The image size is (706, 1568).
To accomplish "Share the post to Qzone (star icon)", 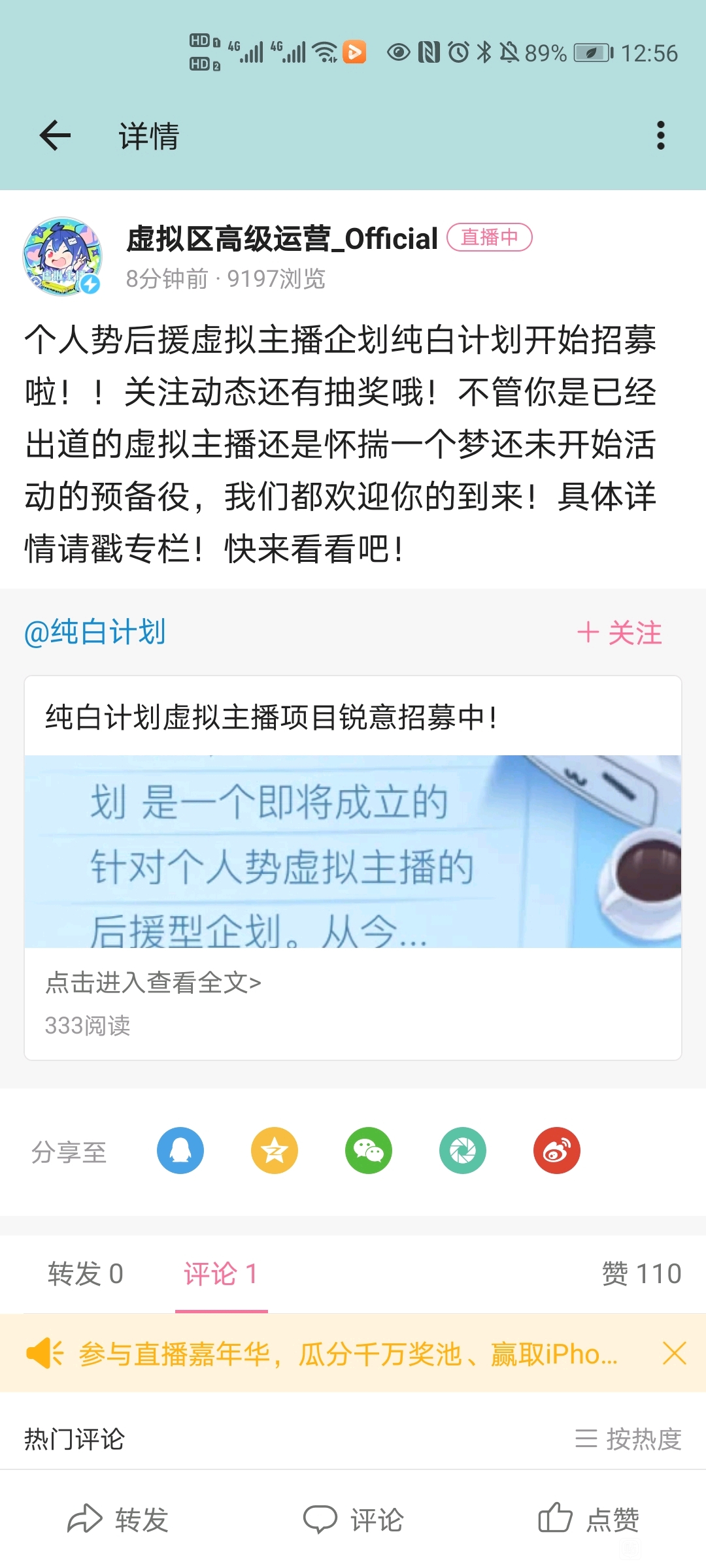I will pos(275,1151).
